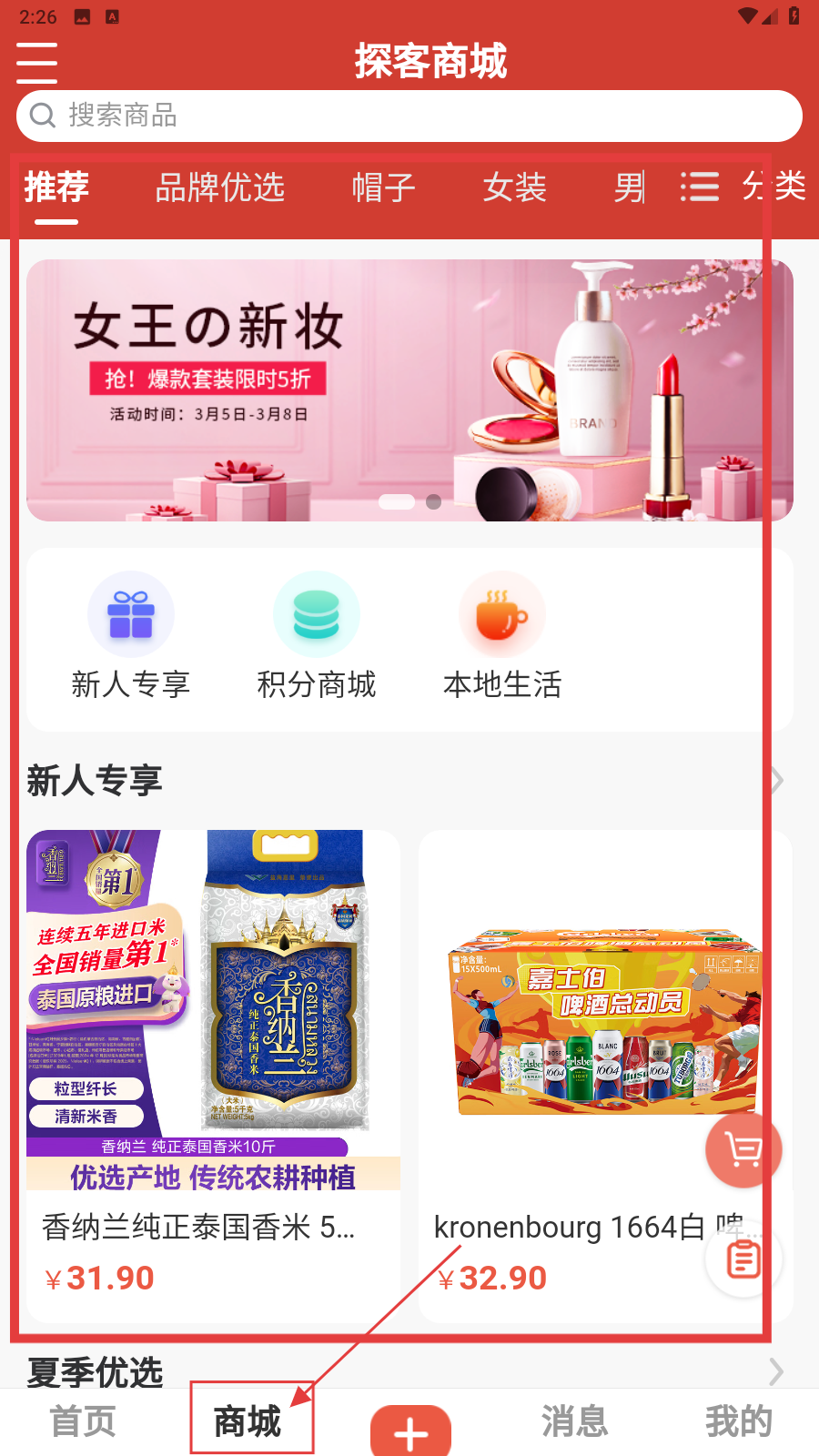
Task: Open the floating shopping cart
Action: pos(743,1149)
